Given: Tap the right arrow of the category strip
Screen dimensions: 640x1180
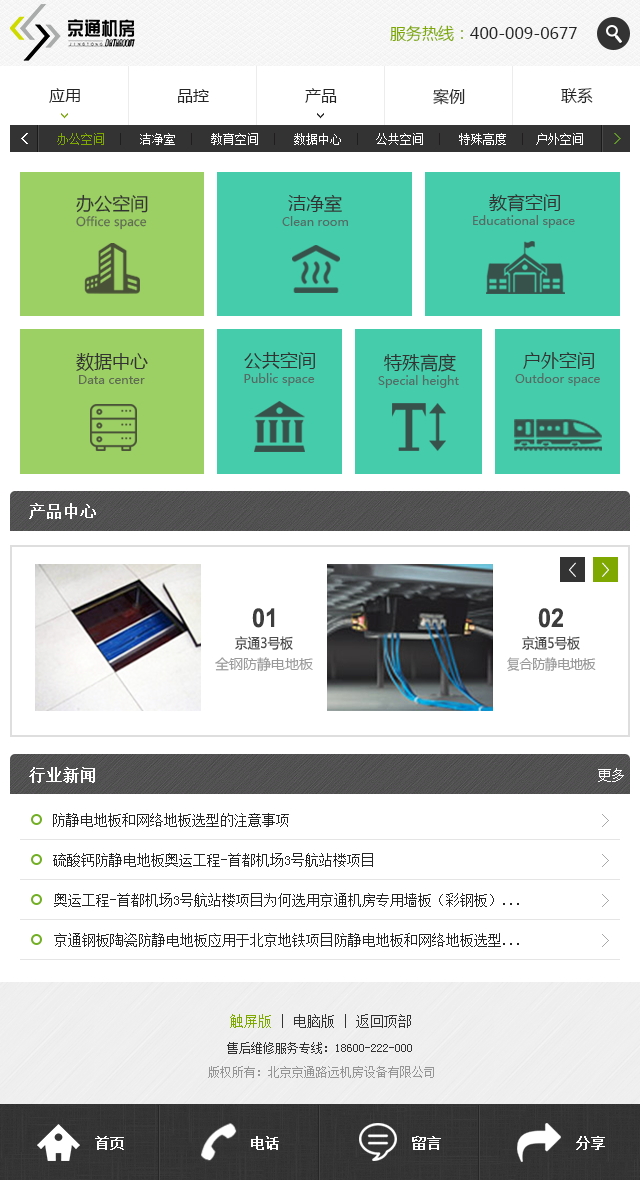Looking at the screenshot, I should click(x=617, y=139).
